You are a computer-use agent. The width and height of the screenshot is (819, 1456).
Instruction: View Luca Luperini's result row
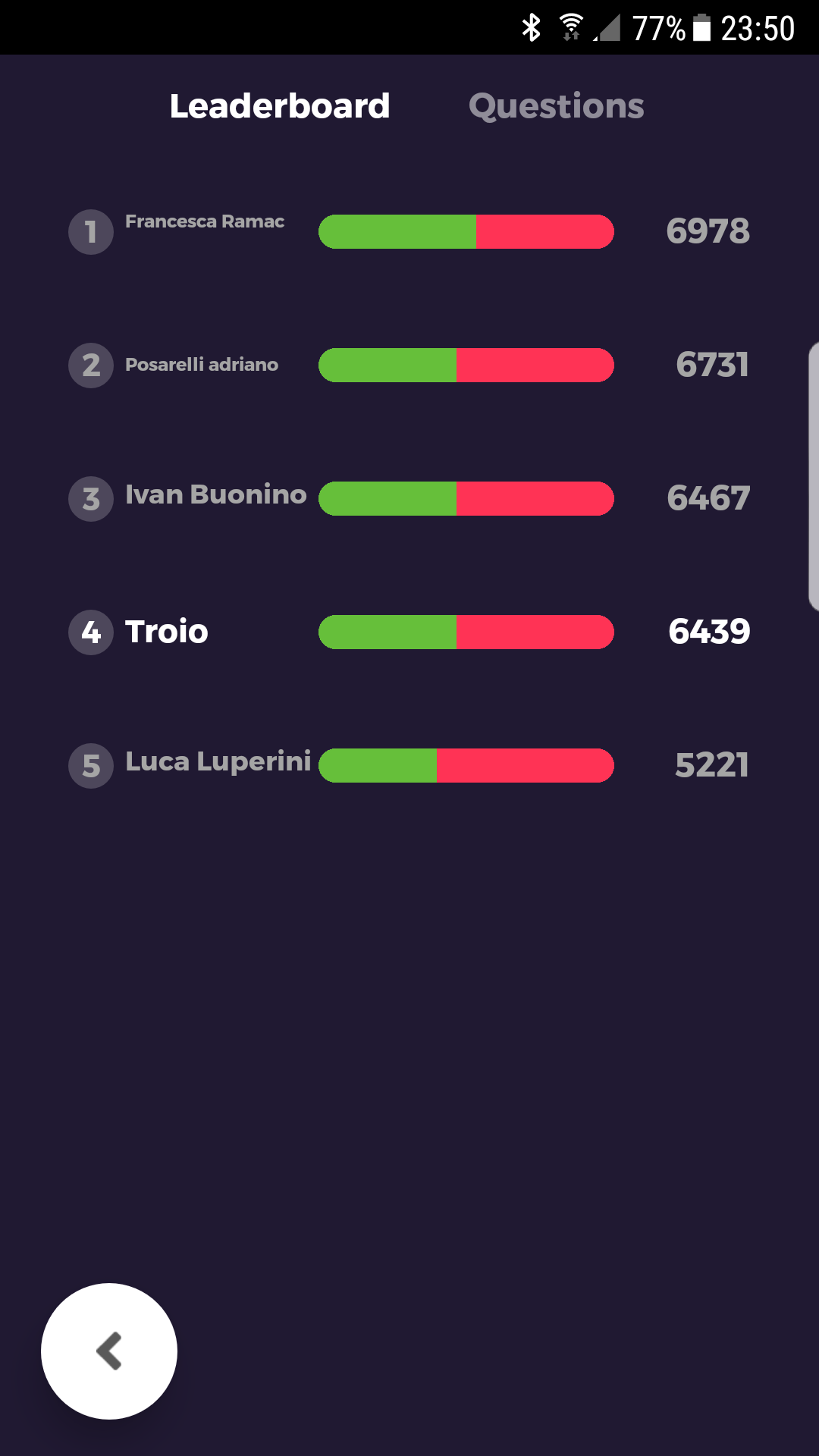coord(409,764)
